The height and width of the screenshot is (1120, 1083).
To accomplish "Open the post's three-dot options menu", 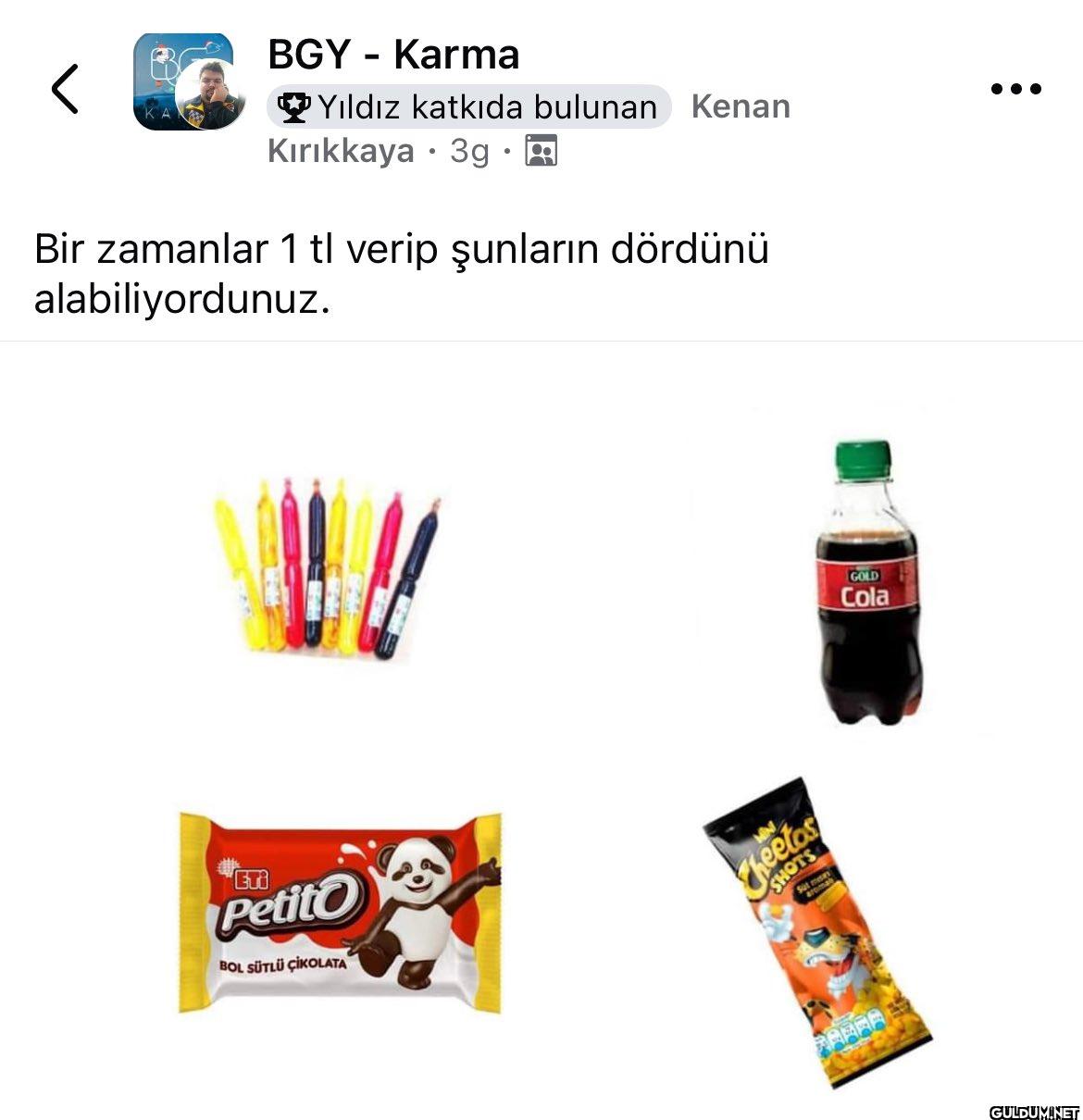I will pyautogui.click(x=1015, y=89).
